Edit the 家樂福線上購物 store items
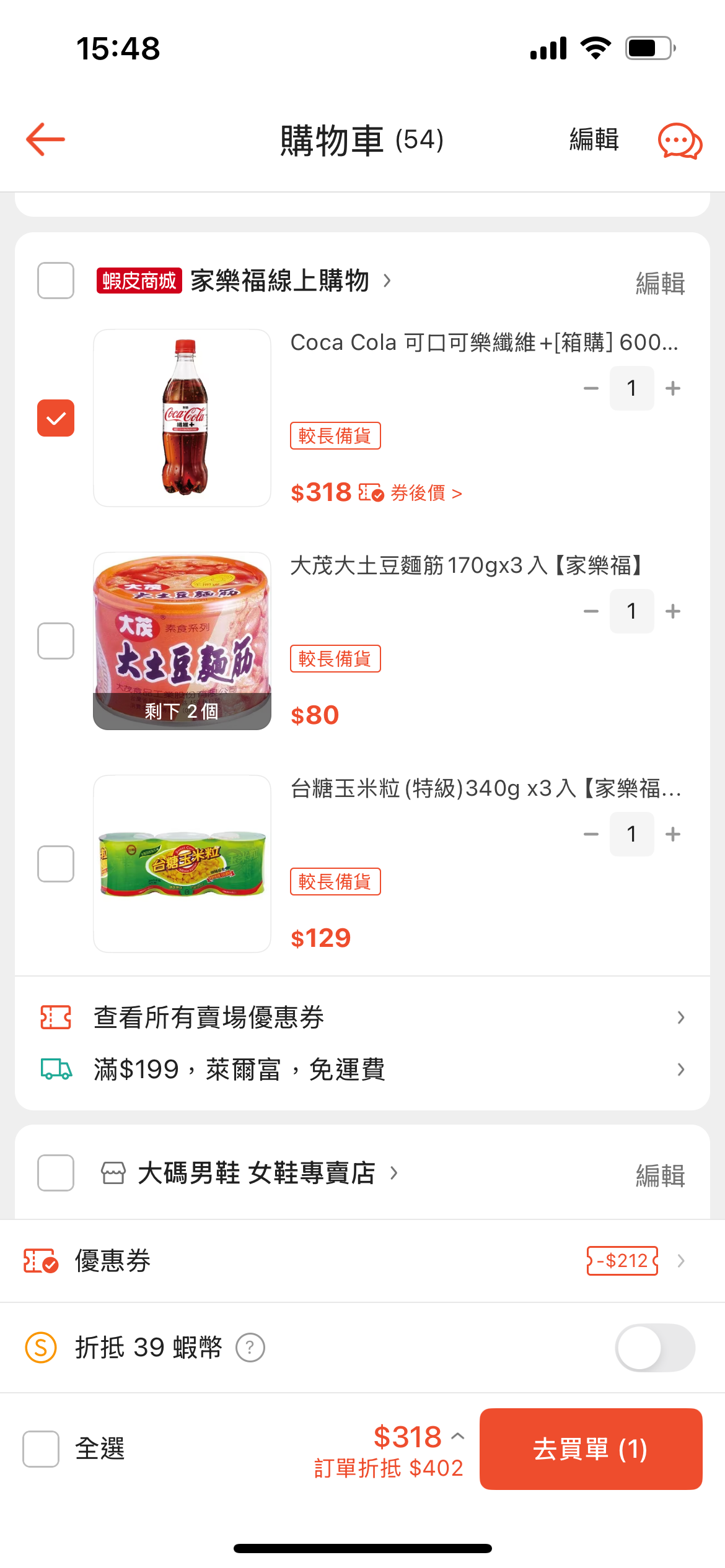The height and width of the screenshot is (1568, 725). (660, 284)
